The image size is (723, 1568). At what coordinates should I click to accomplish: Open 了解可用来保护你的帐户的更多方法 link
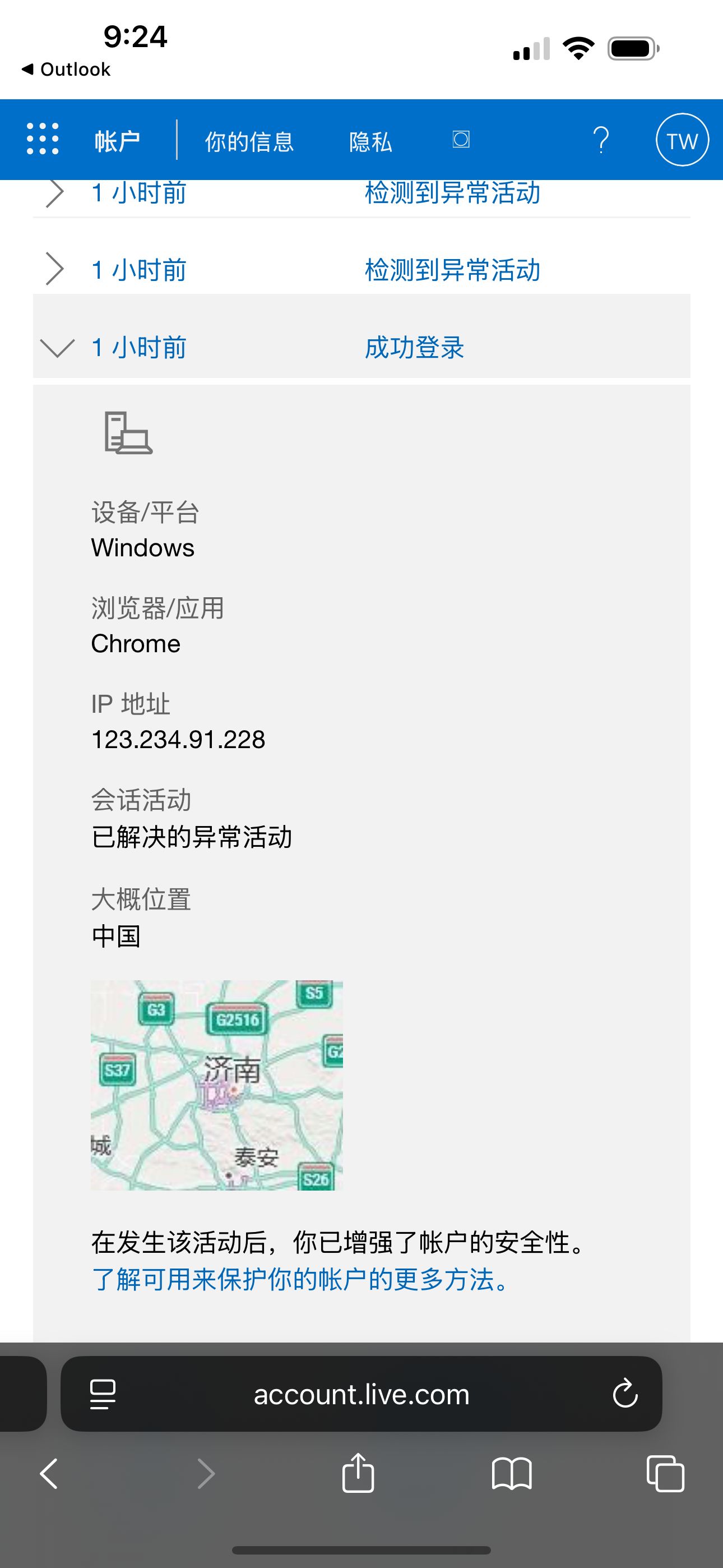click(x=300, y=1279)
